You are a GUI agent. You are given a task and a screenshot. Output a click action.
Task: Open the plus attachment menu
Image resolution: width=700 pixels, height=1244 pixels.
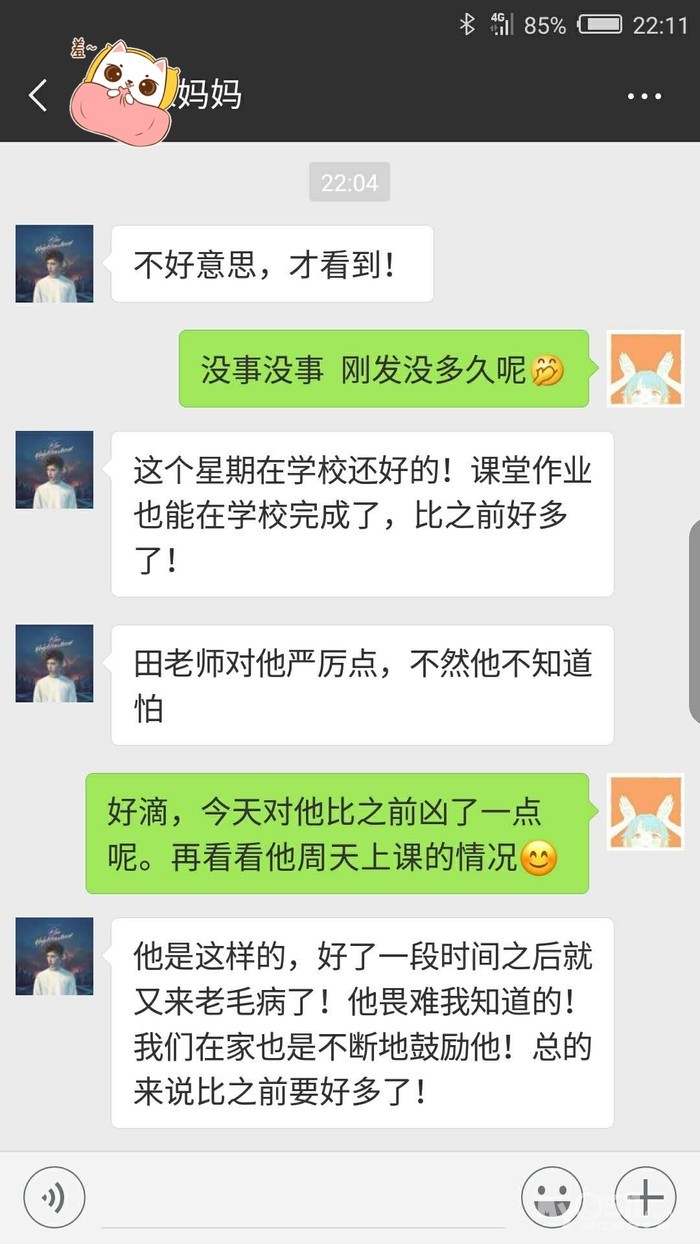pyautogui.click(x=645, y=1196)
